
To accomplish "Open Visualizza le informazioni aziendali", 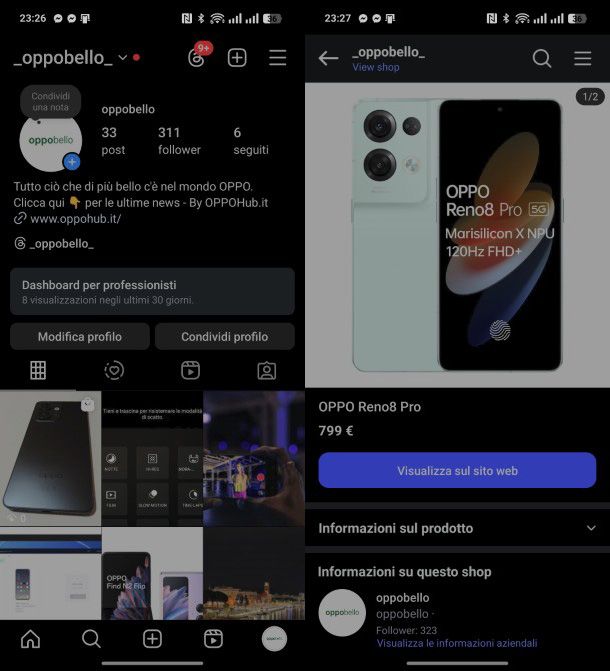I will coord(456,644).
